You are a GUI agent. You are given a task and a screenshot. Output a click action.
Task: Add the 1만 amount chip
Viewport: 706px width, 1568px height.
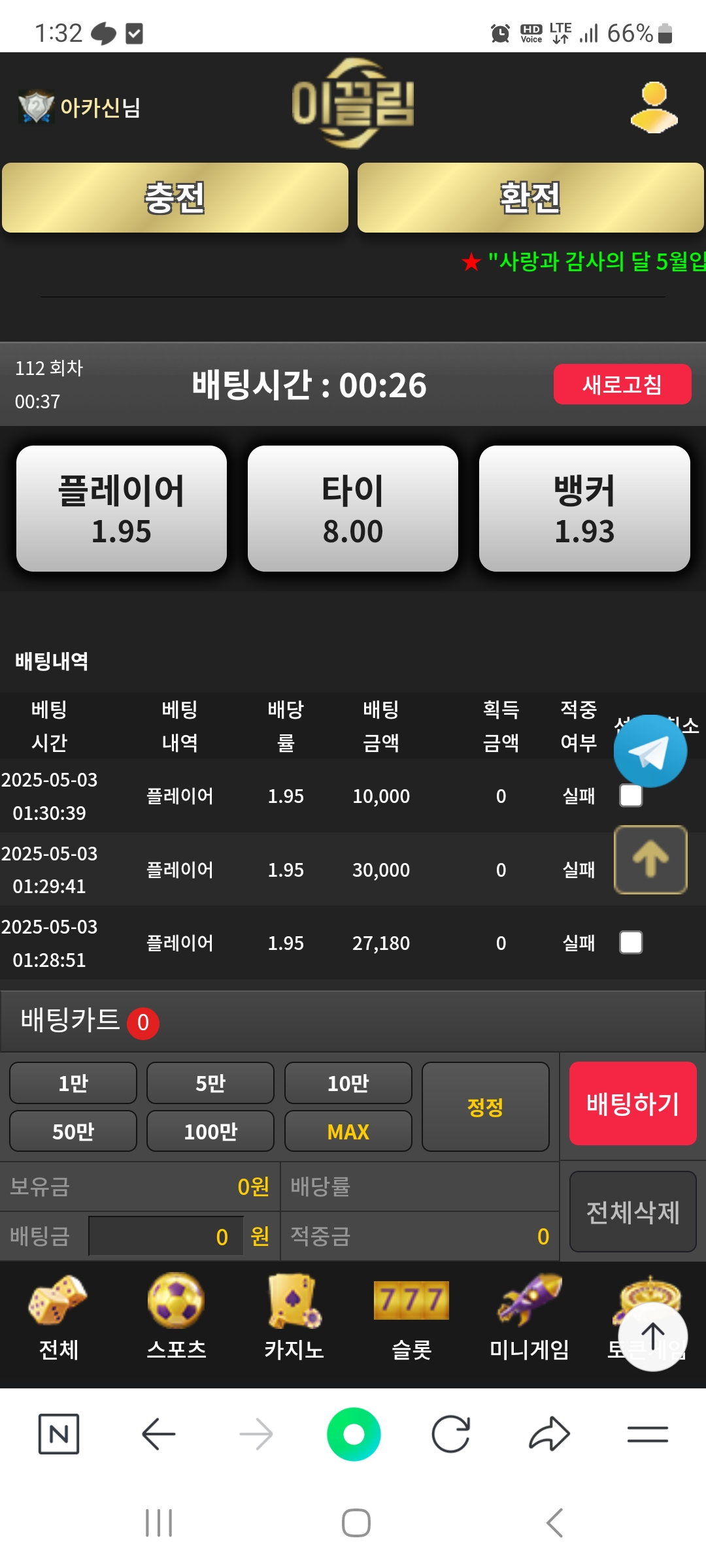[x=73, y=1083]
